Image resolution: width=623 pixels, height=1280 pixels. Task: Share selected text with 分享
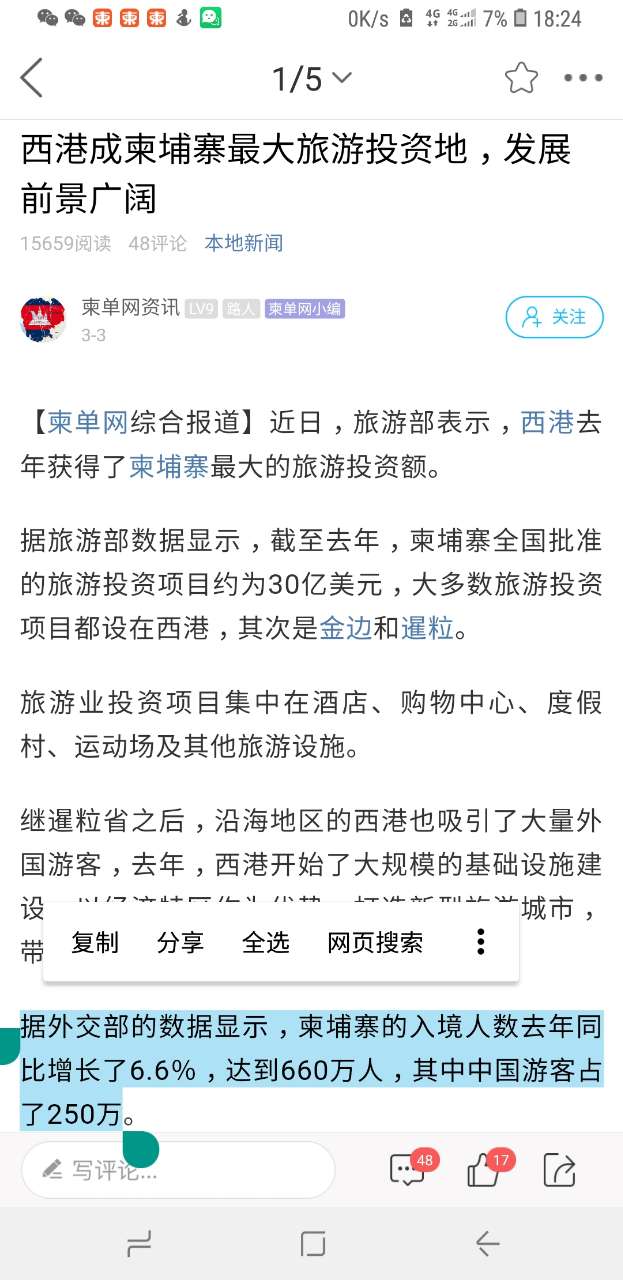click(180, 942)
